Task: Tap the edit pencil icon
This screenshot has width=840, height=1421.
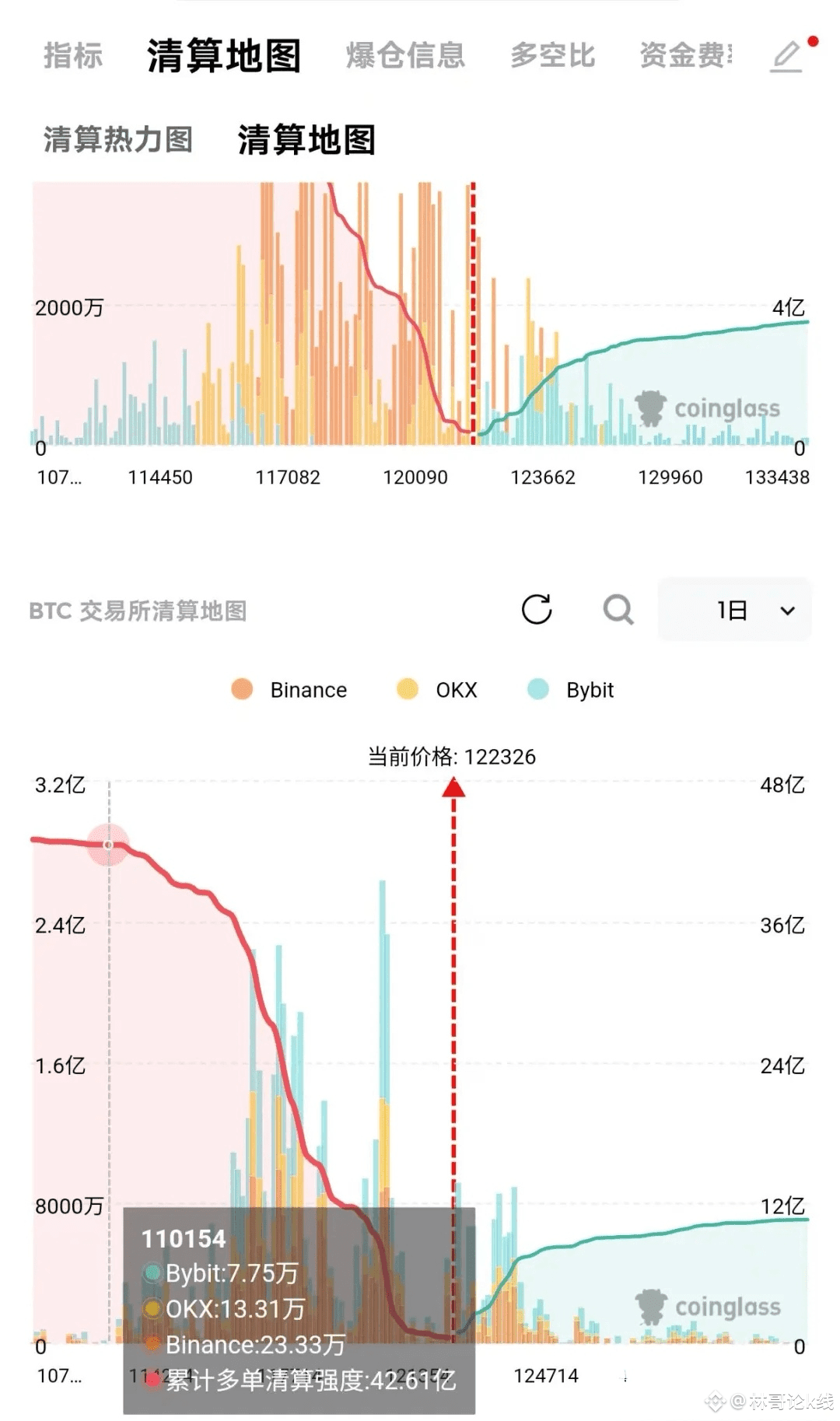Action: [786, 57]
